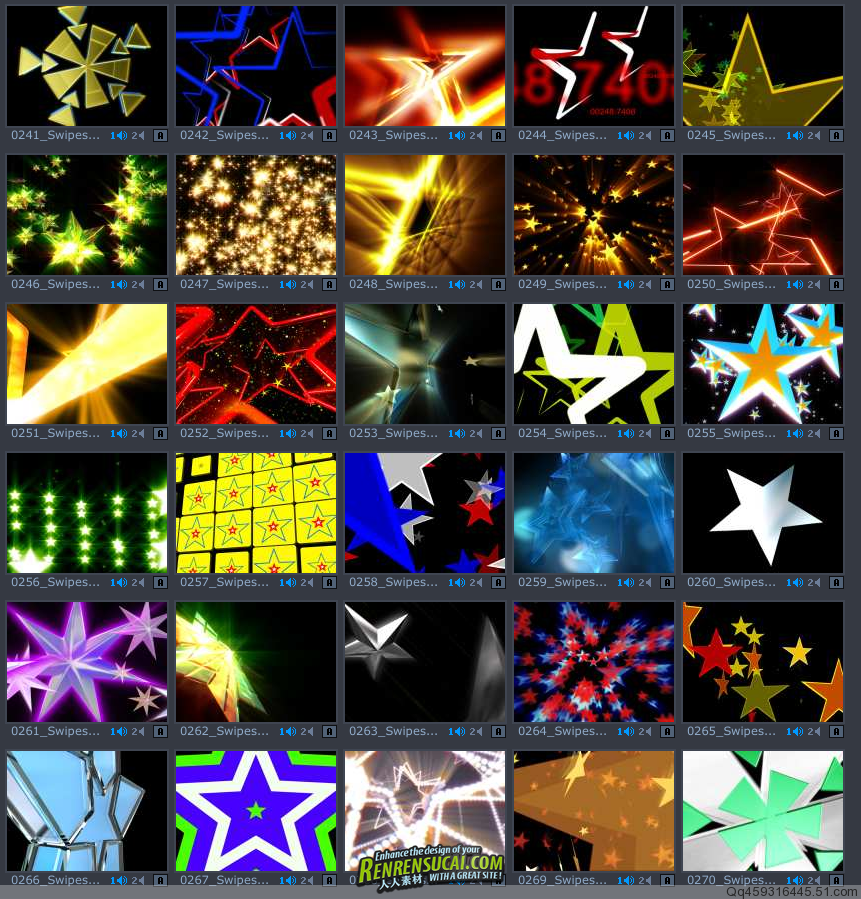This screenshot has width=861, height=899.
Task: Select the 0242_Swipes video tile
Action: click(256, 66)
